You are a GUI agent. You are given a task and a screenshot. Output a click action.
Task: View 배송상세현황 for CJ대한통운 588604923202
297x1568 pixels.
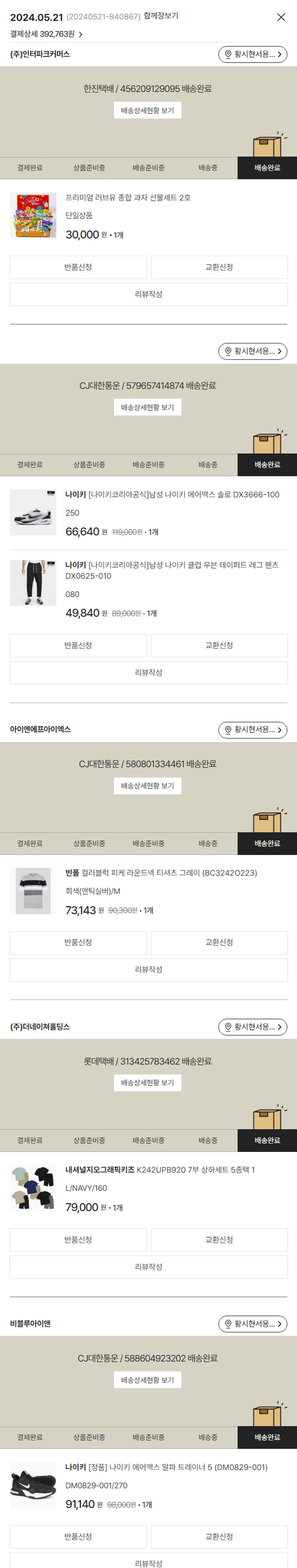click(148, 1380)
